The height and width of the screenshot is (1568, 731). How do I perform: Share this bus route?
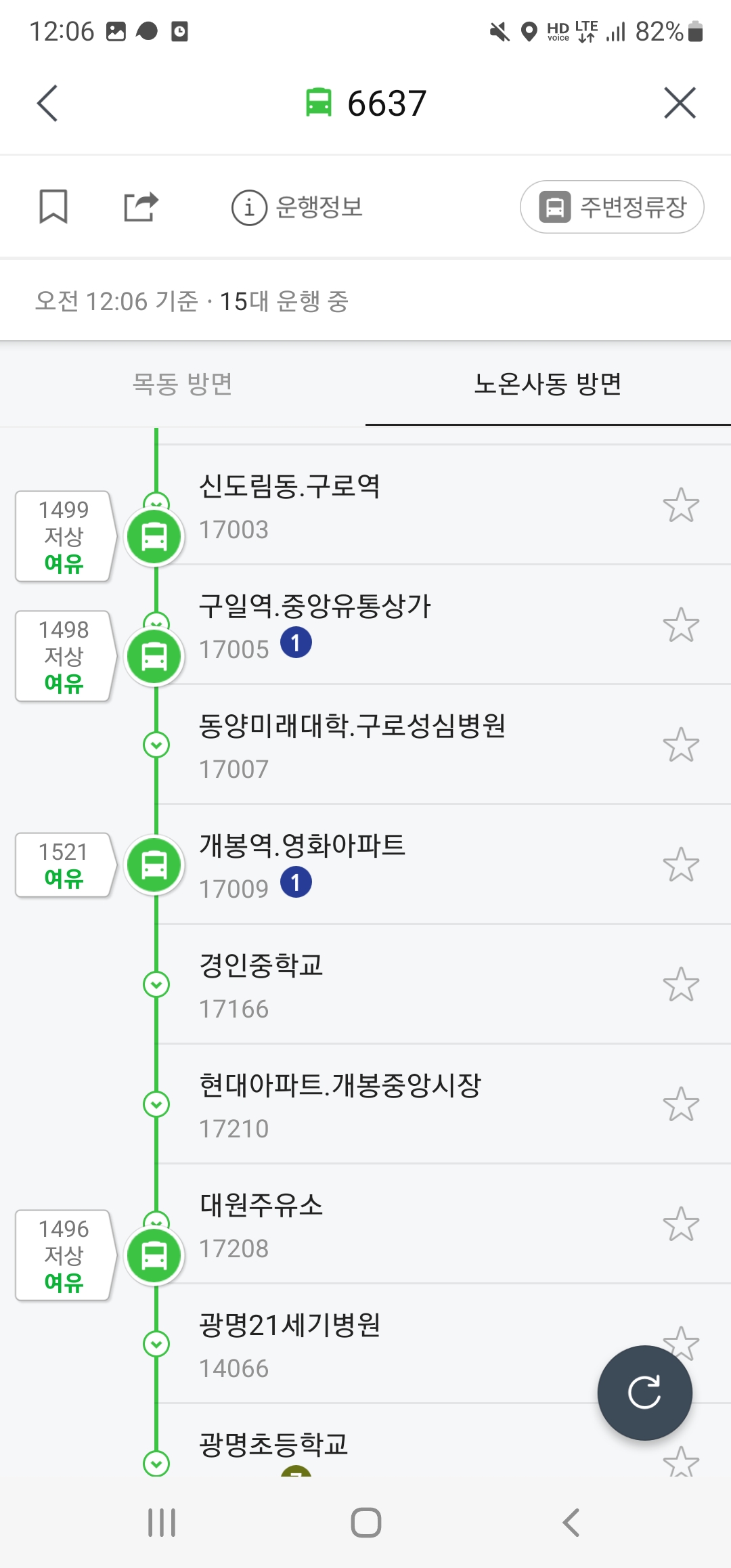141,206
